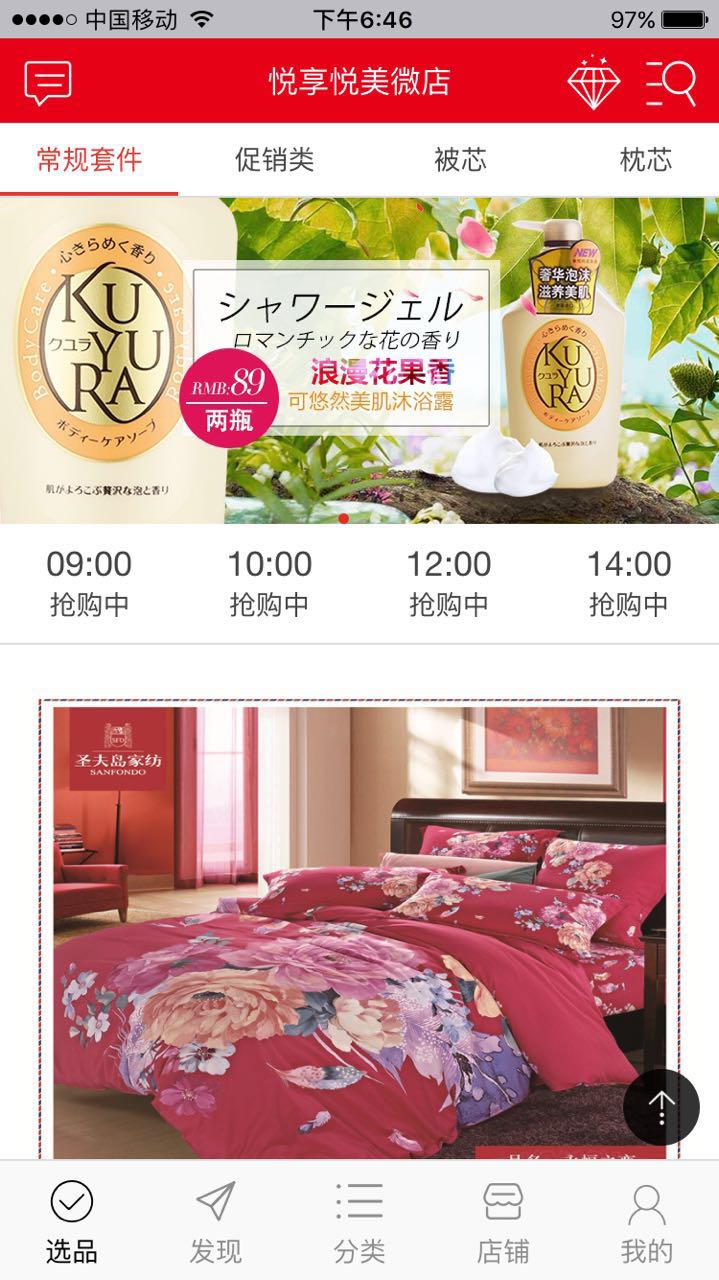Switch to the 发现 tab
This screenshot has height=1280, width=719.
click(215, 1222)
